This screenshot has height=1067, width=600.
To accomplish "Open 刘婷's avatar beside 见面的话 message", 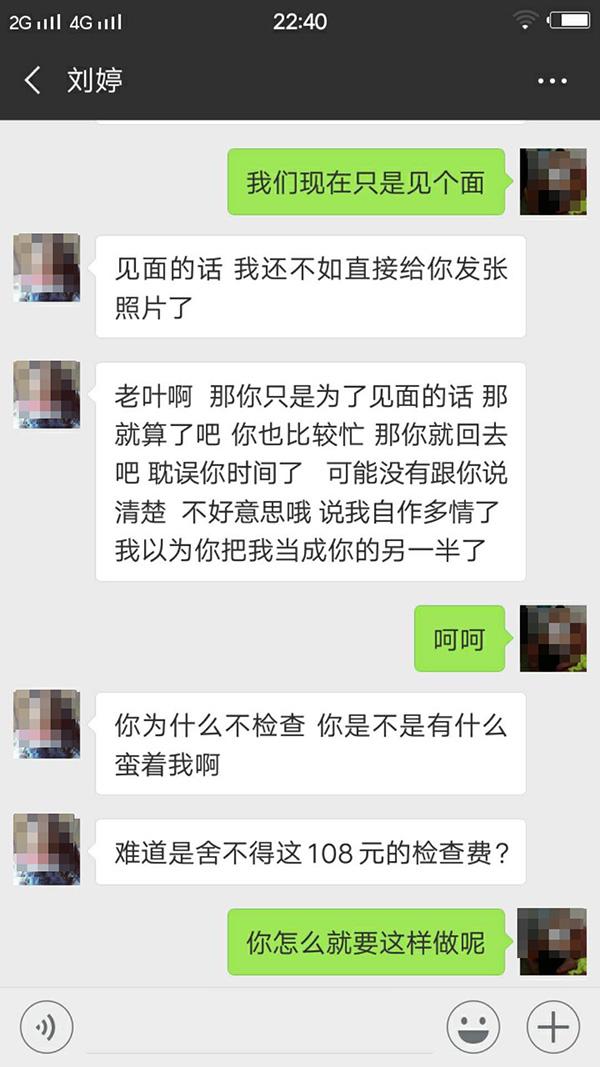I will point(47,268).
